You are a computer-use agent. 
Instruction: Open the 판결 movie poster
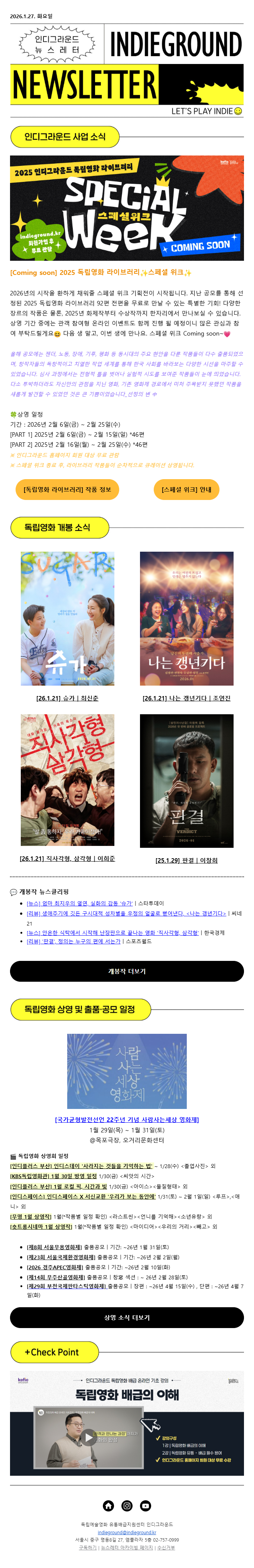[x=186, y=780]
